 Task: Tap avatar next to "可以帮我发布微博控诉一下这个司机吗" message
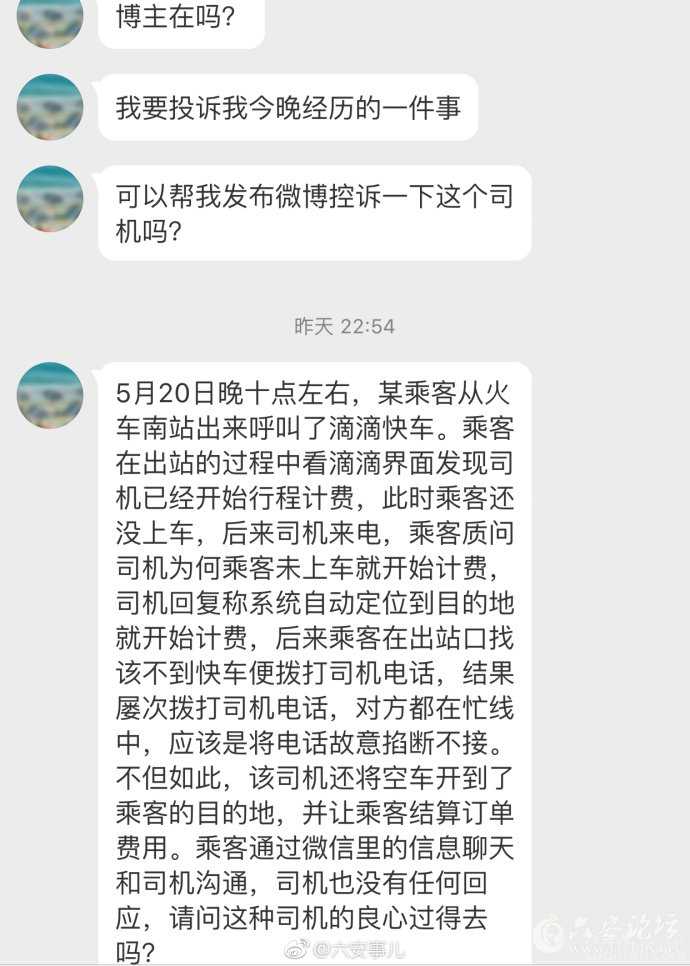click(x=50, y=199)
